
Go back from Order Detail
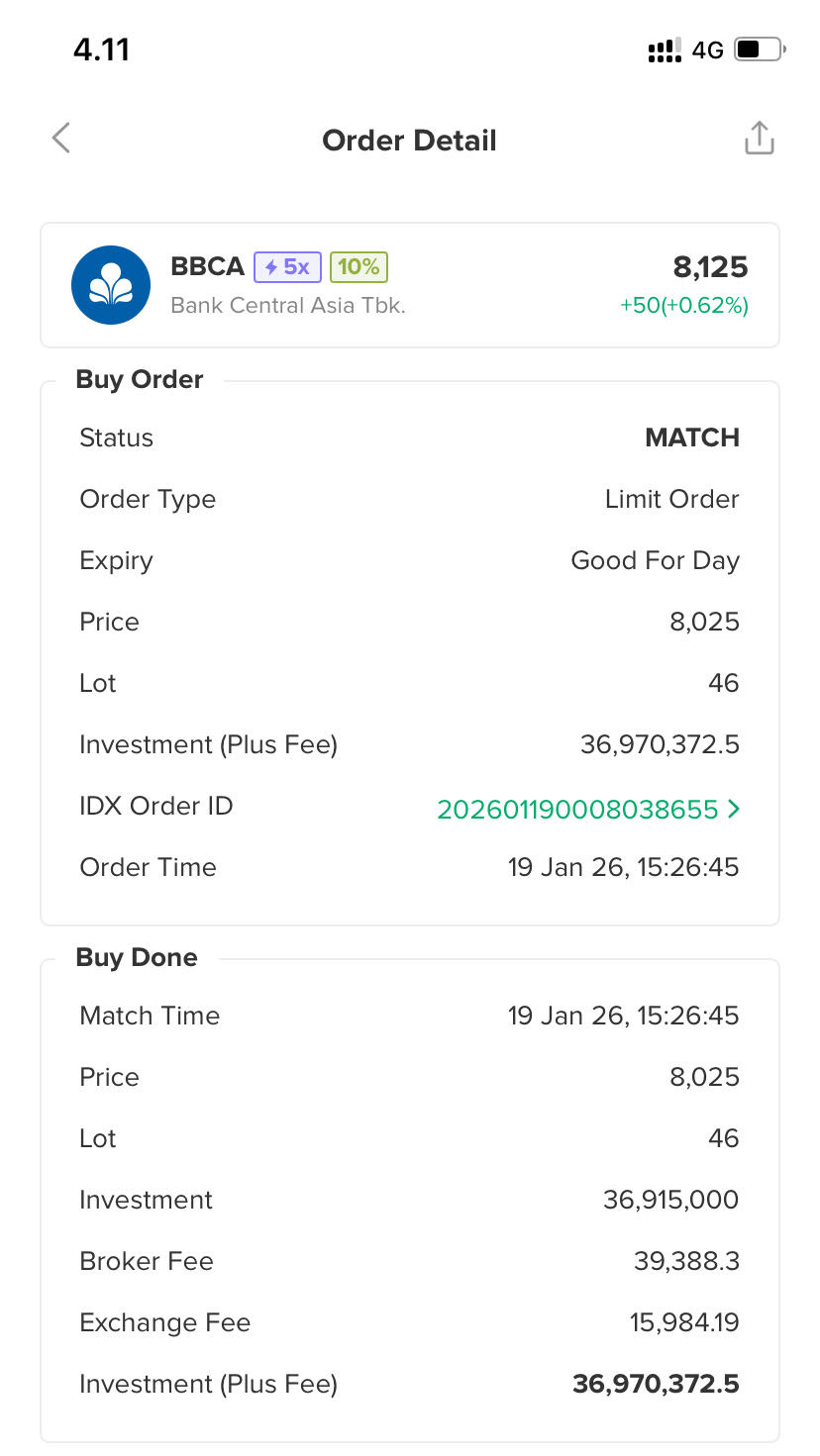click(61, 139)
